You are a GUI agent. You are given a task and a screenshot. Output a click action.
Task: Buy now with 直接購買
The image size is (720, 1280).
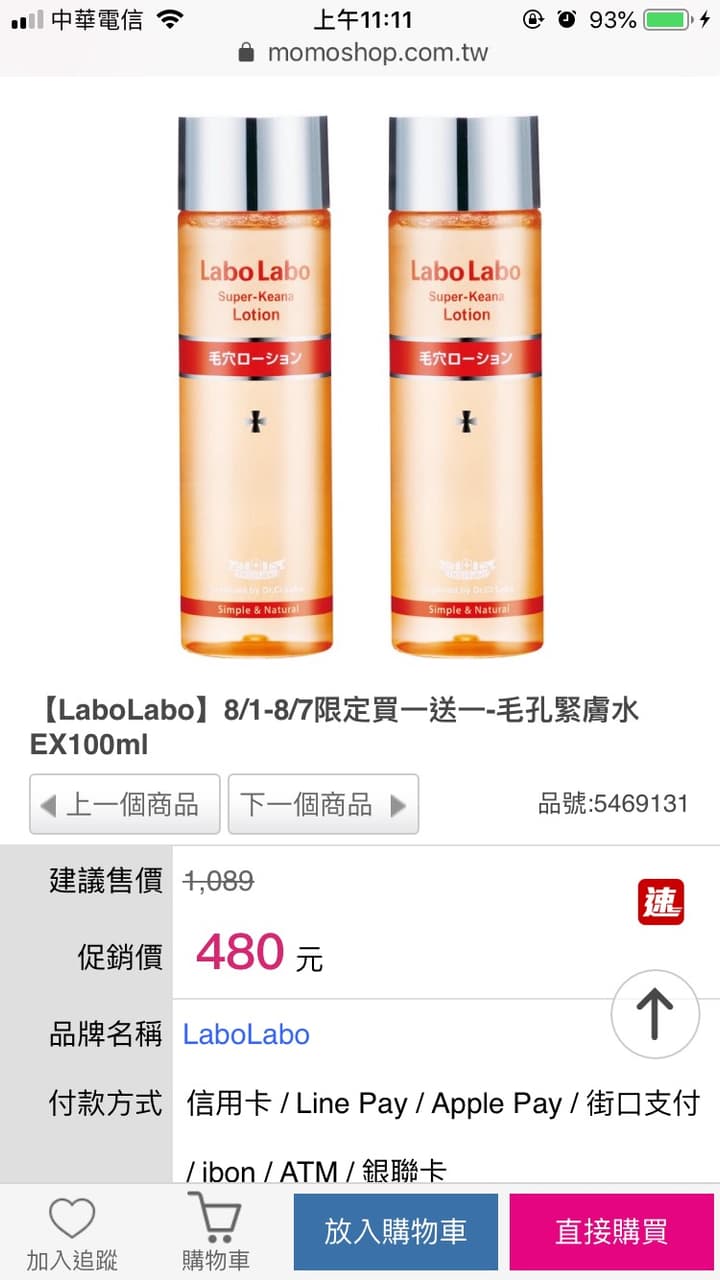click(612, 1232)
